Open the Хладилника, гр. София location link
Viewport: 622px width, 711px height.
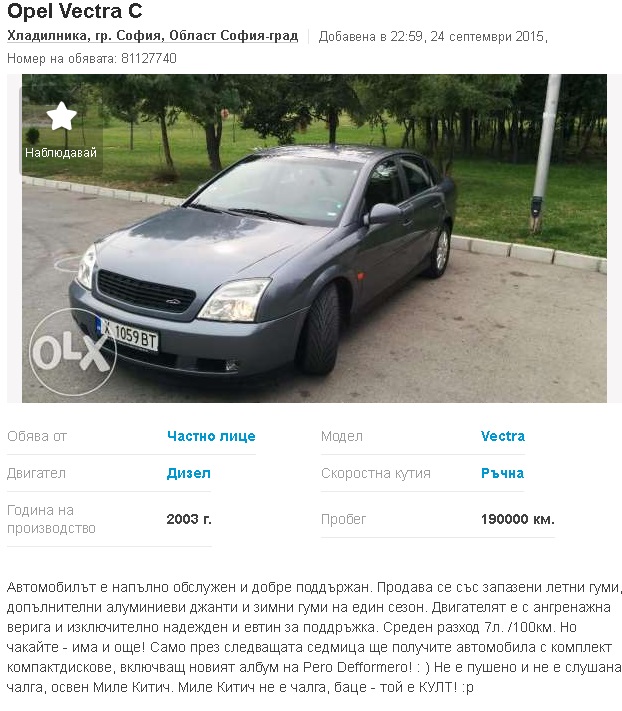[152, 36]
